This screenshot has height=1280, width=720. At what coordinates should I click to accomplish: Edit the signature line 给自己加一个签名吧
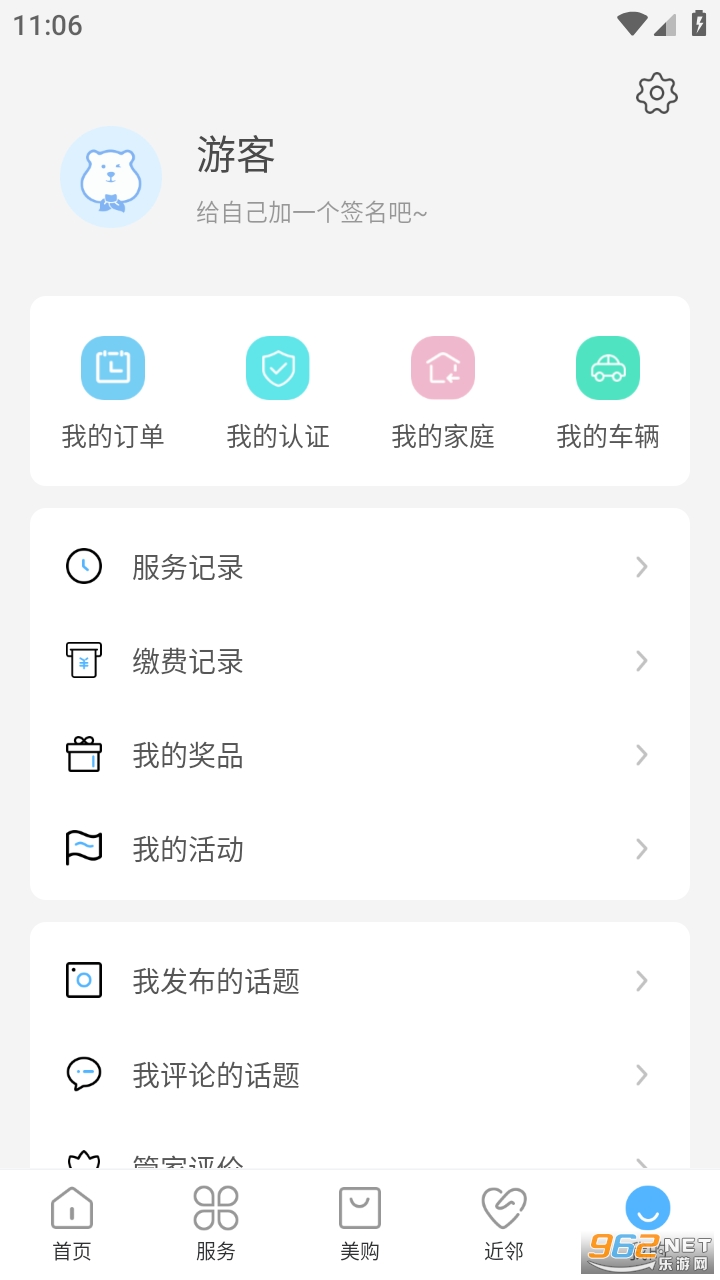point(312,212)
